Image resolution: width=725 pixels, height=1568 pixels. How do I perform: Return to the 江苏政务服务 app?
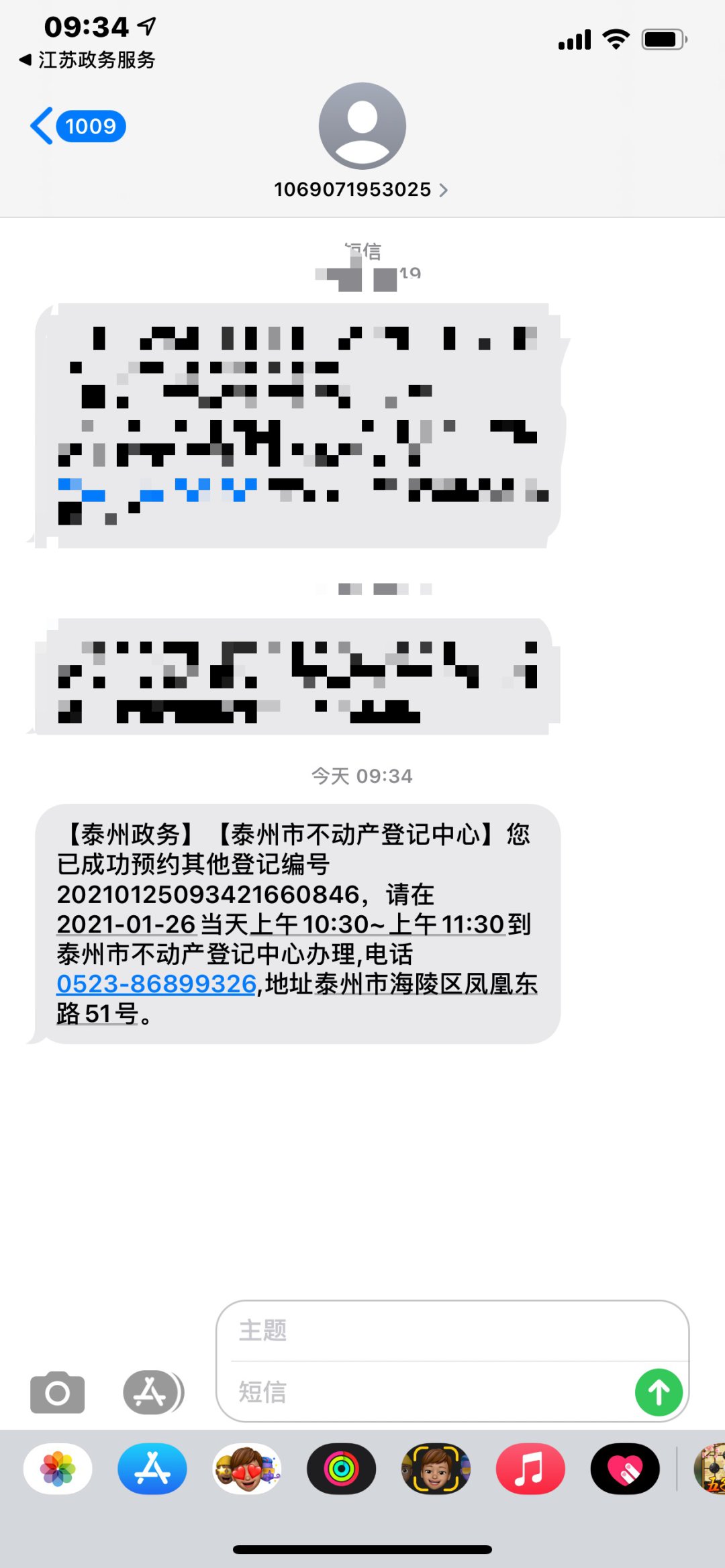pyautogui.click(x=87, y=60)
